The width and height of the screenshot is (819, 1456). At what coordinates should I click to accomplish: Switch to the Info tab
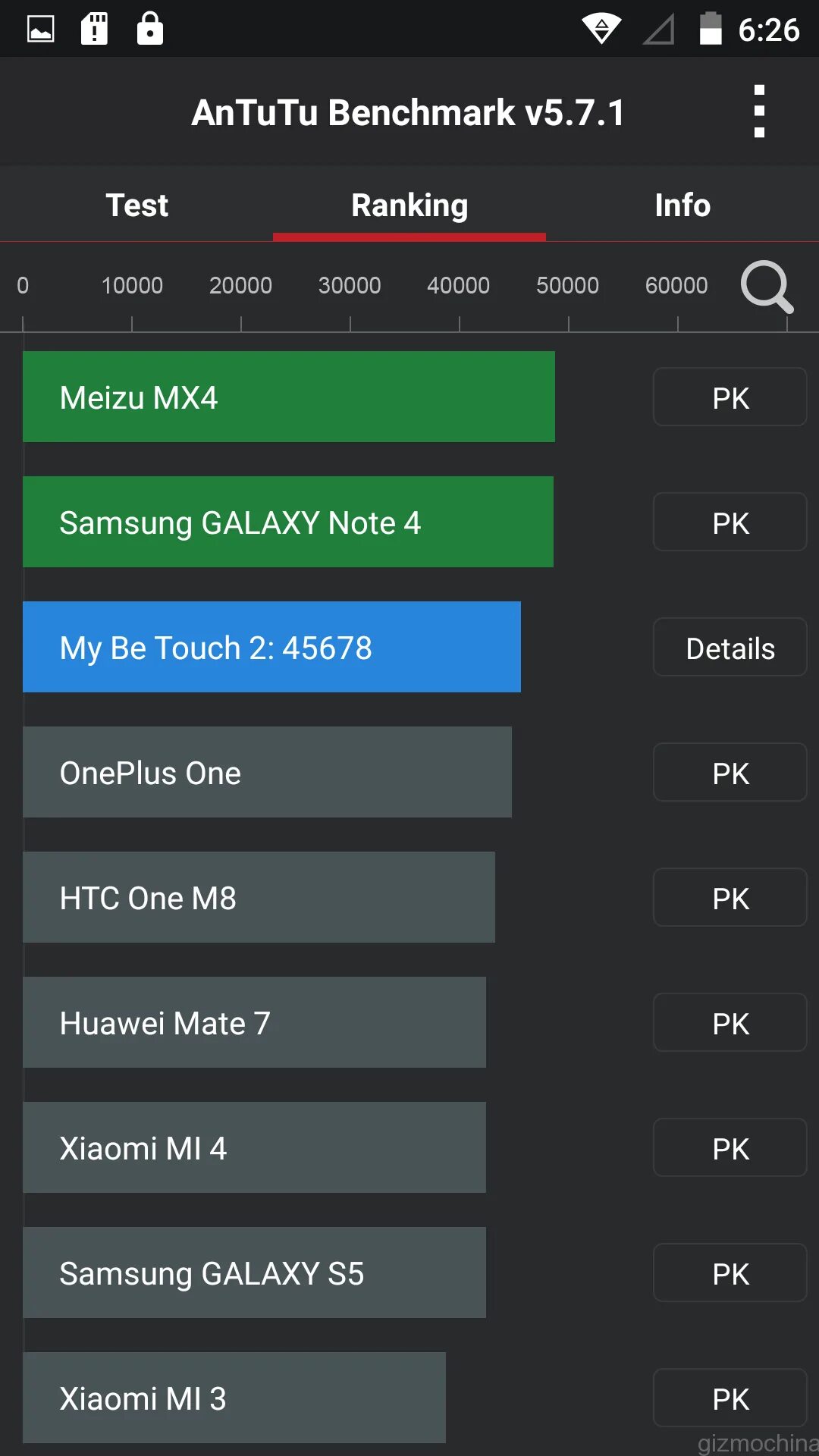(682, 205)
